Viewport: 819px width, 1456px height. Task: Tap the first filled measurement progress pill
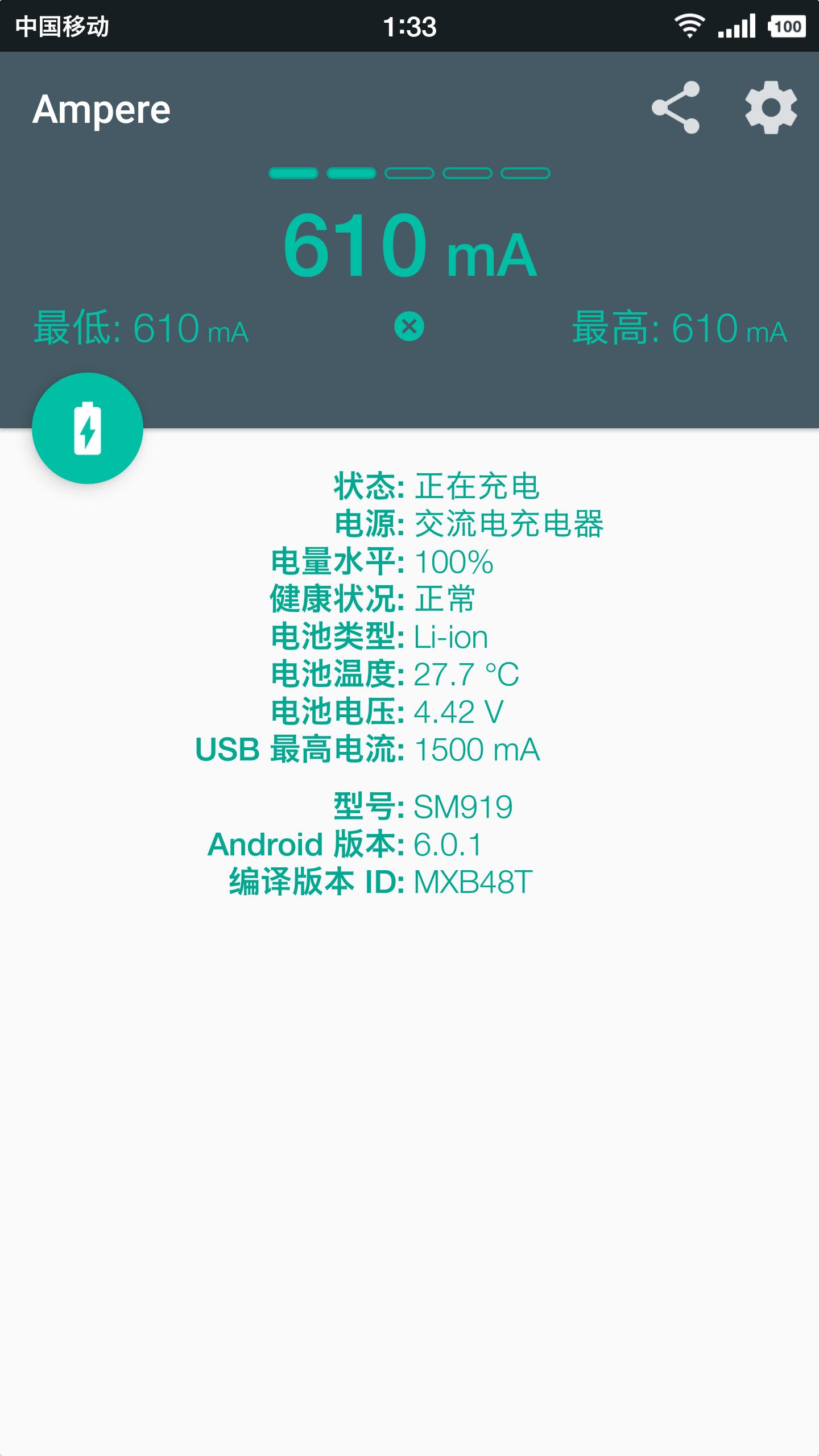click(x=293, y=172)
